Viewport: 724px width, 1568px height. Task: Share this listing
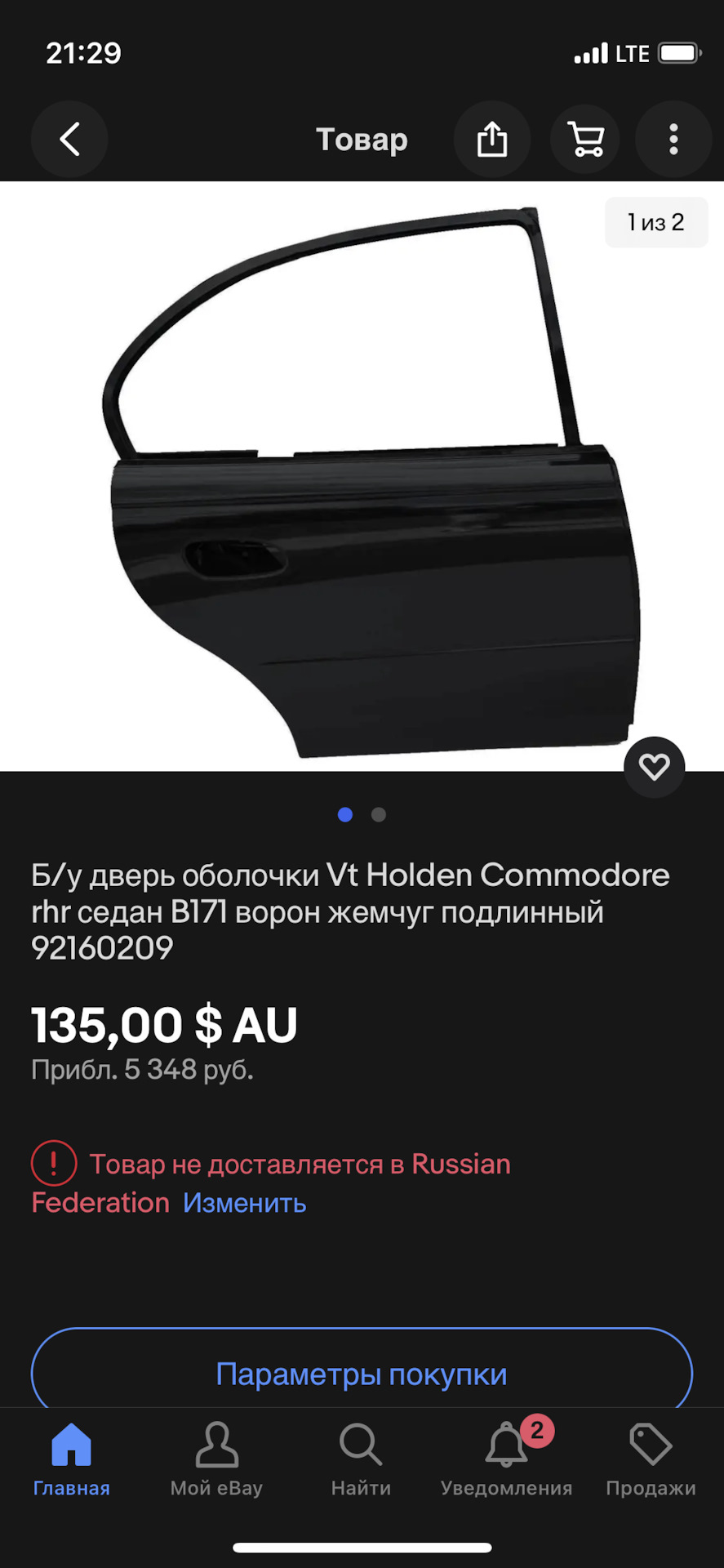[x=492, y=140]
